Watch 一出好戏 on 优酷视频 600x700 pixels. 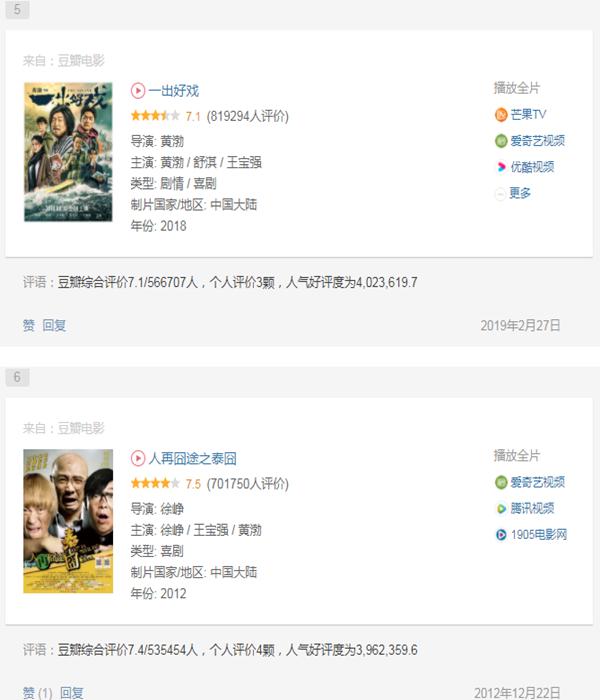tap(531, 167)
